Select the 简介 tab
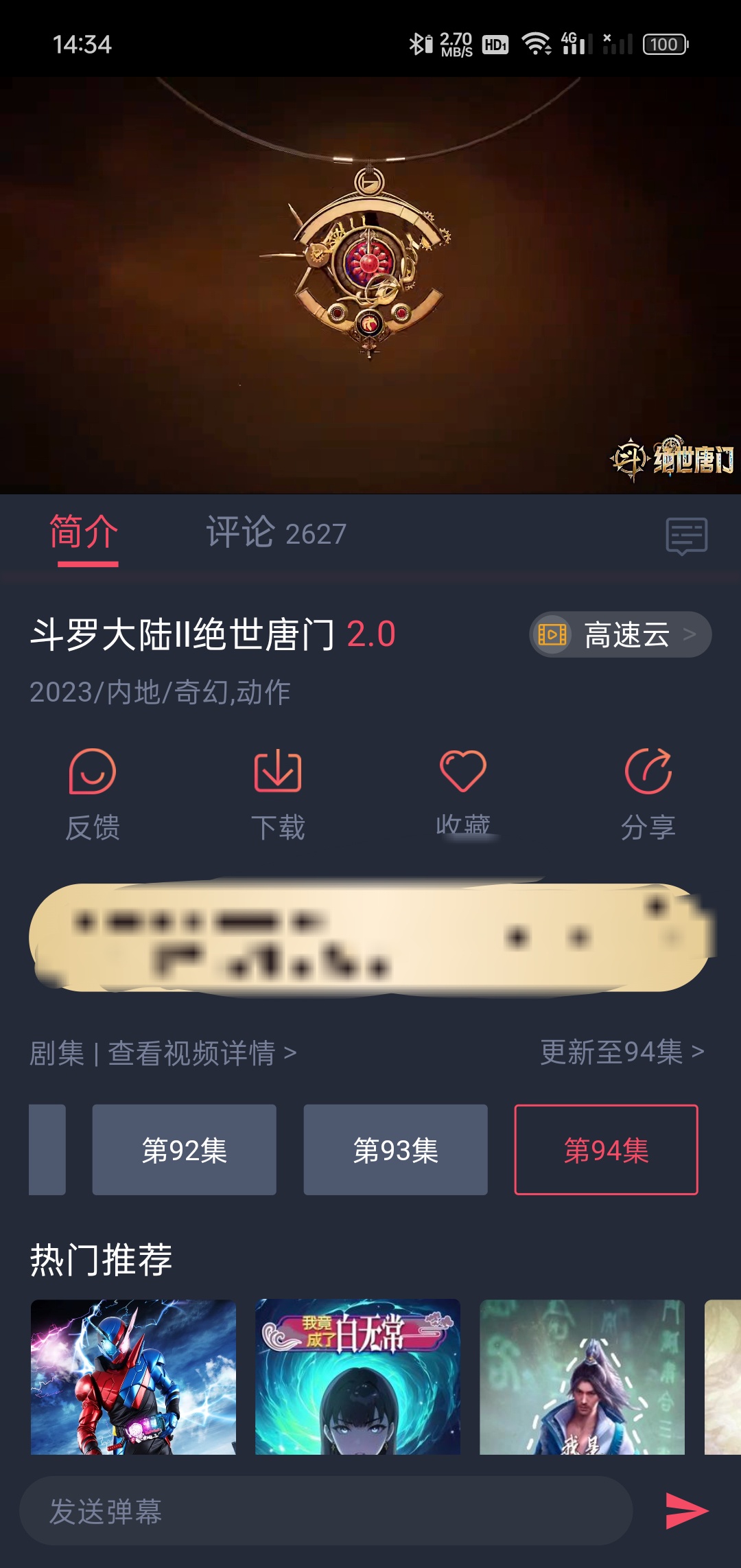741x1568 pixels. [84, 533]
